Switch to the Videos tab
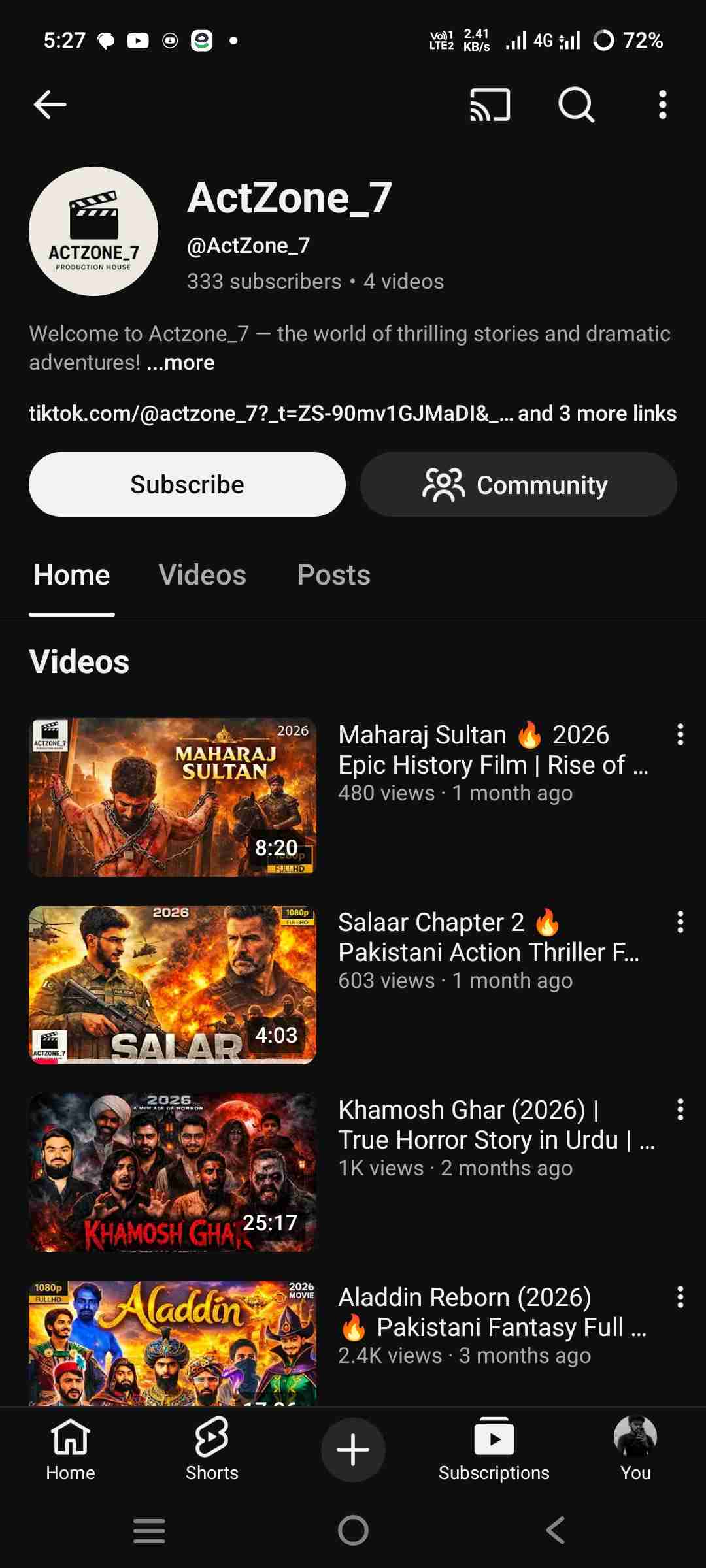Viewport: 706px width, 1568px height. point(202,576)
